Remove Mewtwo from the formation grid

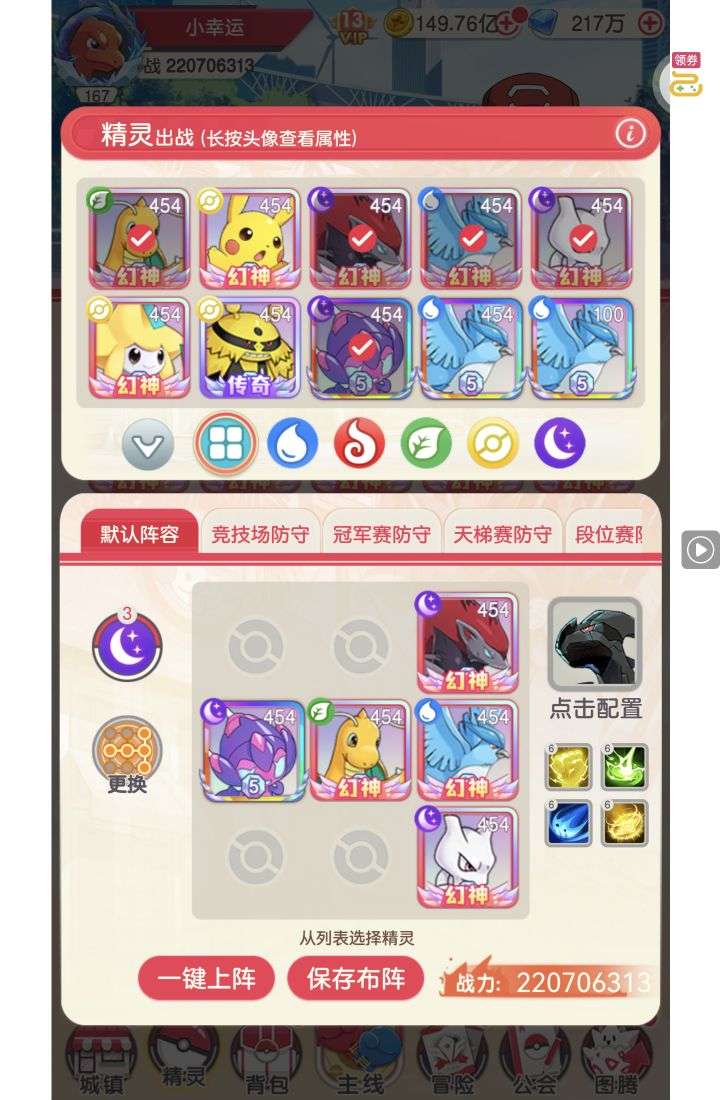pyautogui.click(x=467, y=857)
